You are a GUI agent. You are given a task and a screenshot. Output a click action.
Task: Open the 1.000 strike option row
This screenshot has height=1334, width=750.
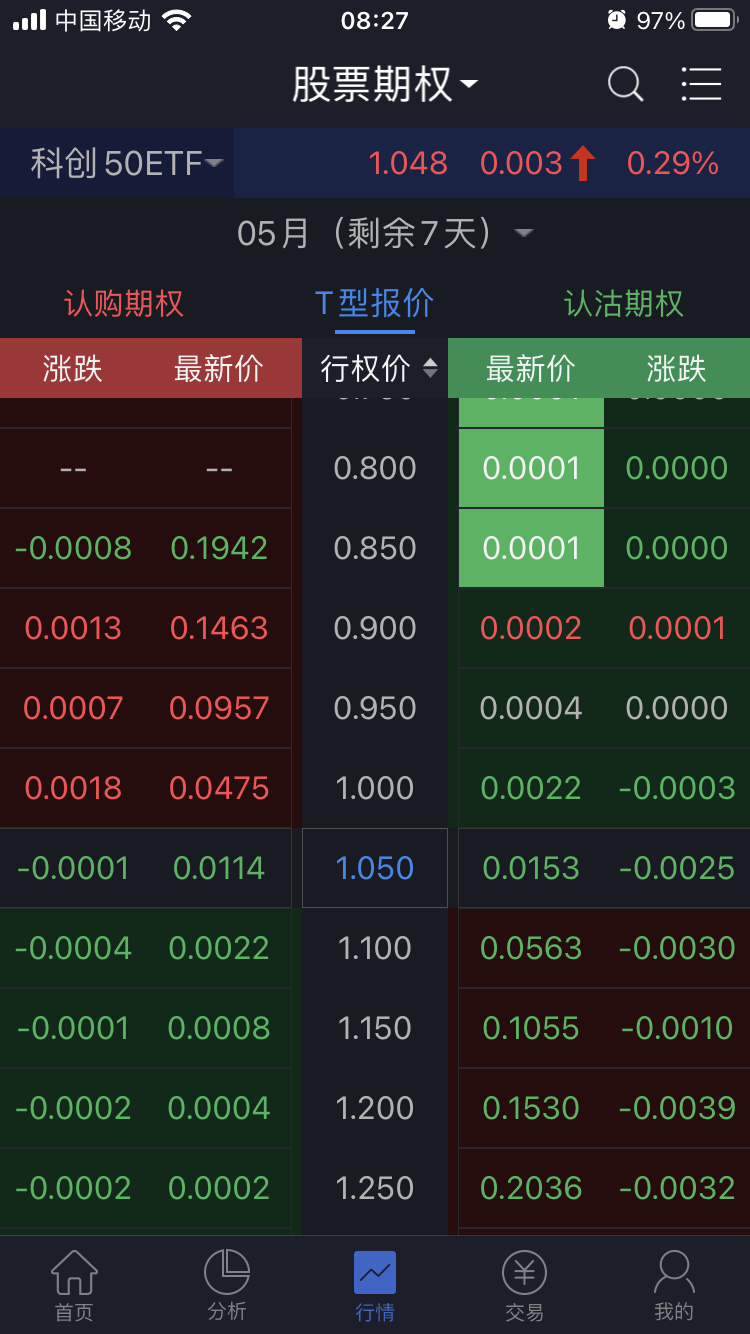pyautogui.click(x=375, y=788)
